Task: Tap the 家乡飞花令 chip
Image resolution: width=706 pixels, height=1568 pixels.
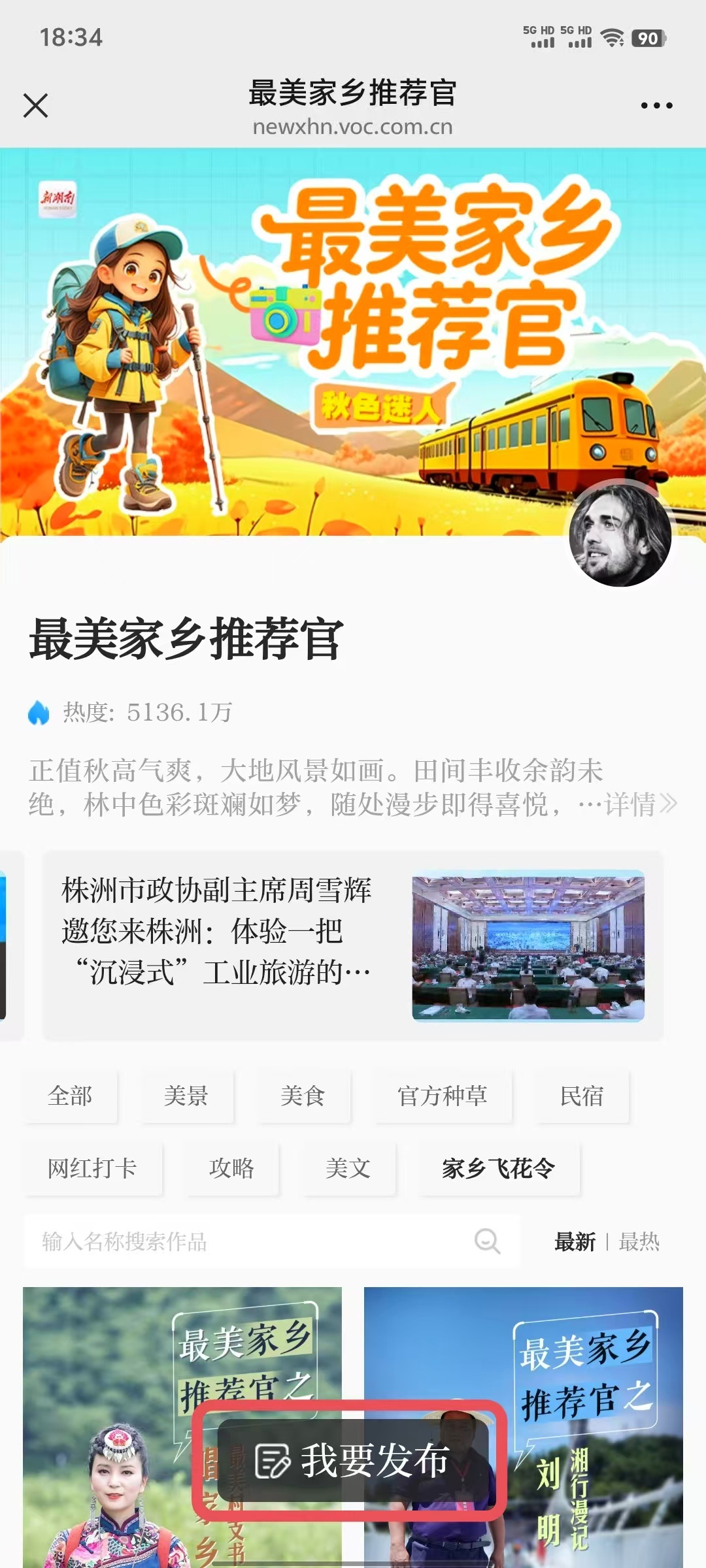Action: (x=499, y=1168)
